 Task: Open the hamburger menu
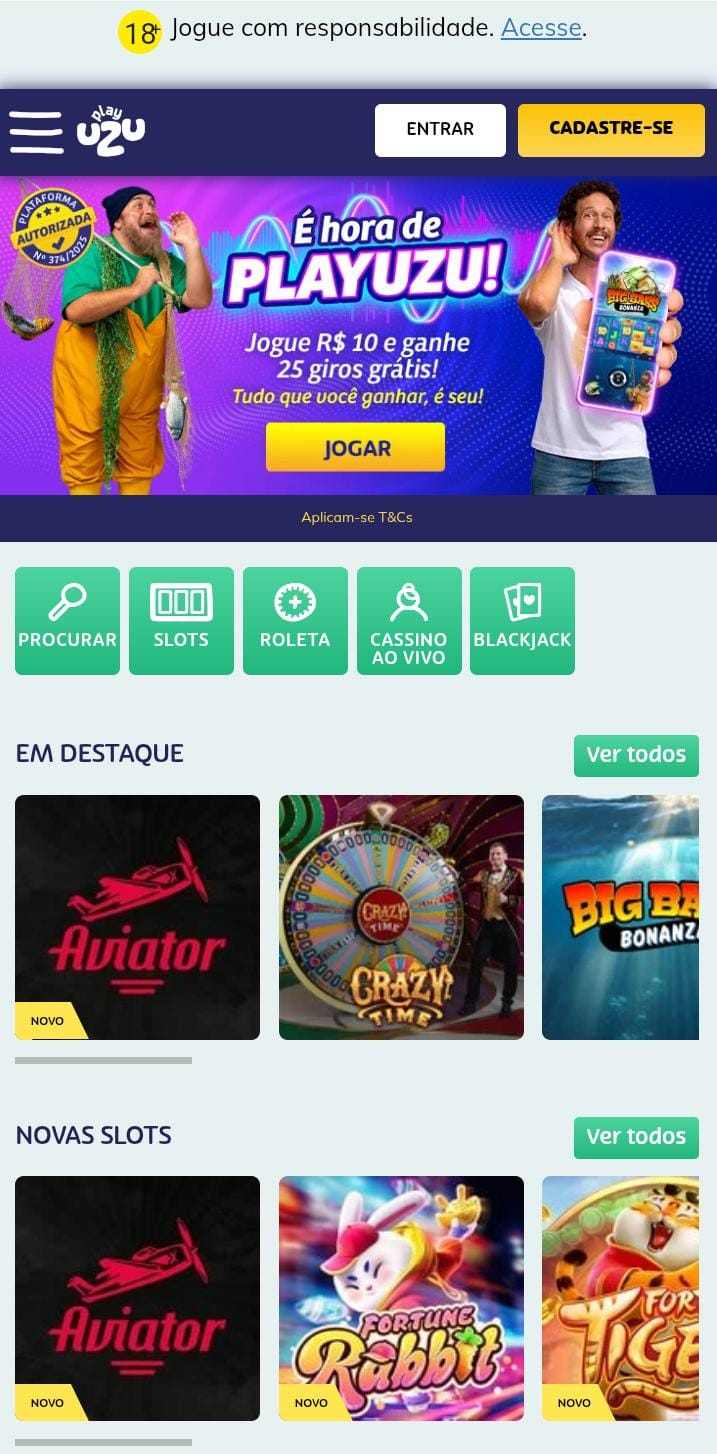(37, 132)
